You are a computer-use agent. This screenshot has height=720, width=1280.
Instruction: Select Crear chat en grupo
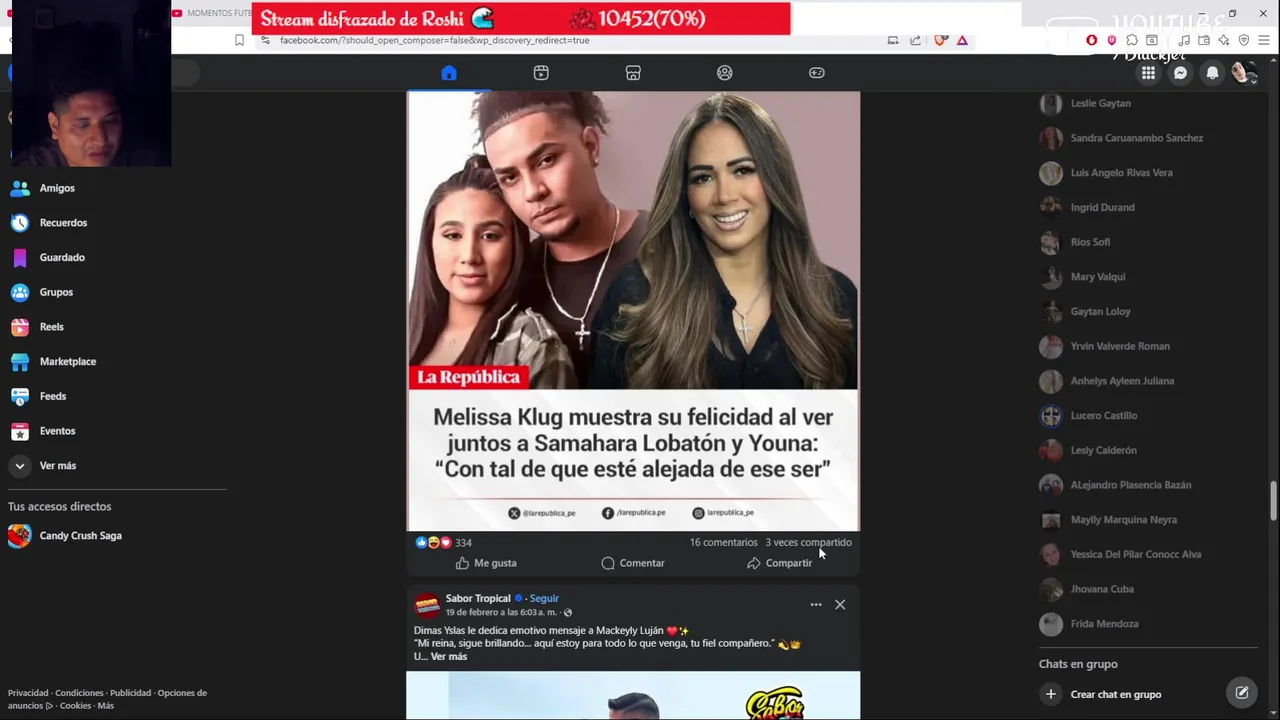point(1115,694)
